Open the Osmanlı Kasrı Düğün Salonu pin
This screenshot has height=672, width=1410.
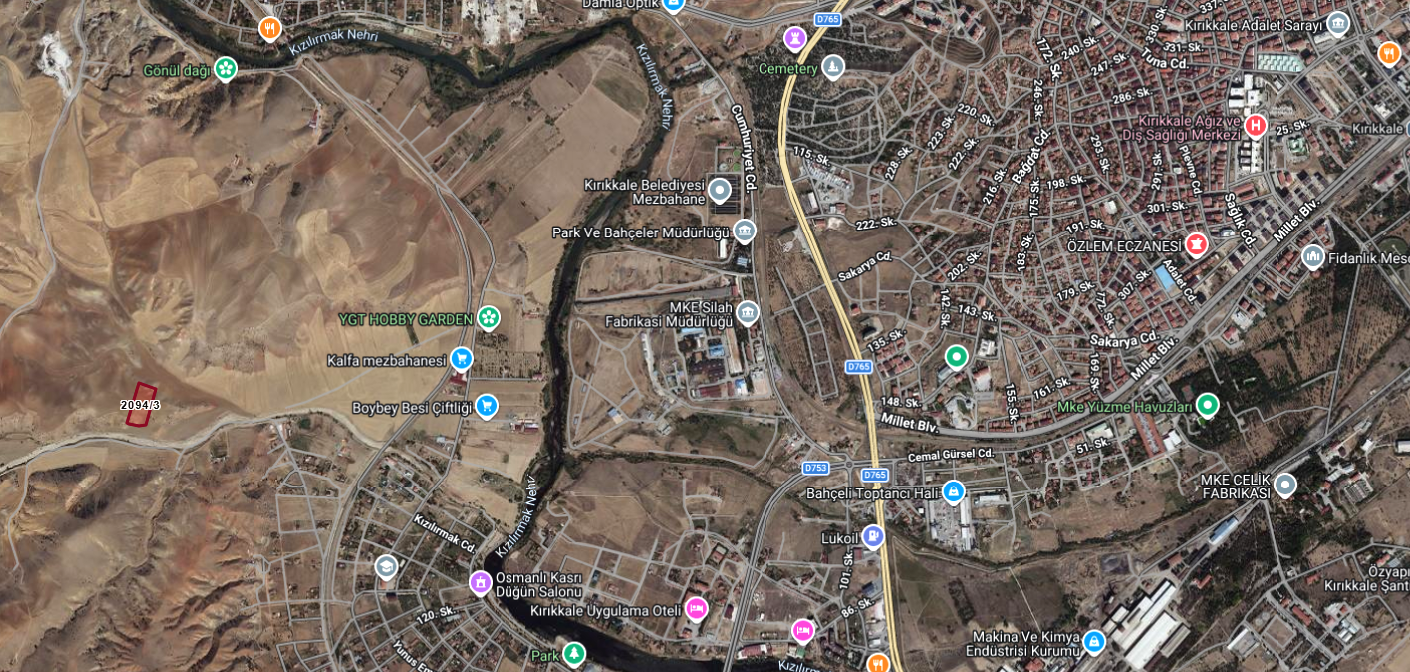pos(481,581)
